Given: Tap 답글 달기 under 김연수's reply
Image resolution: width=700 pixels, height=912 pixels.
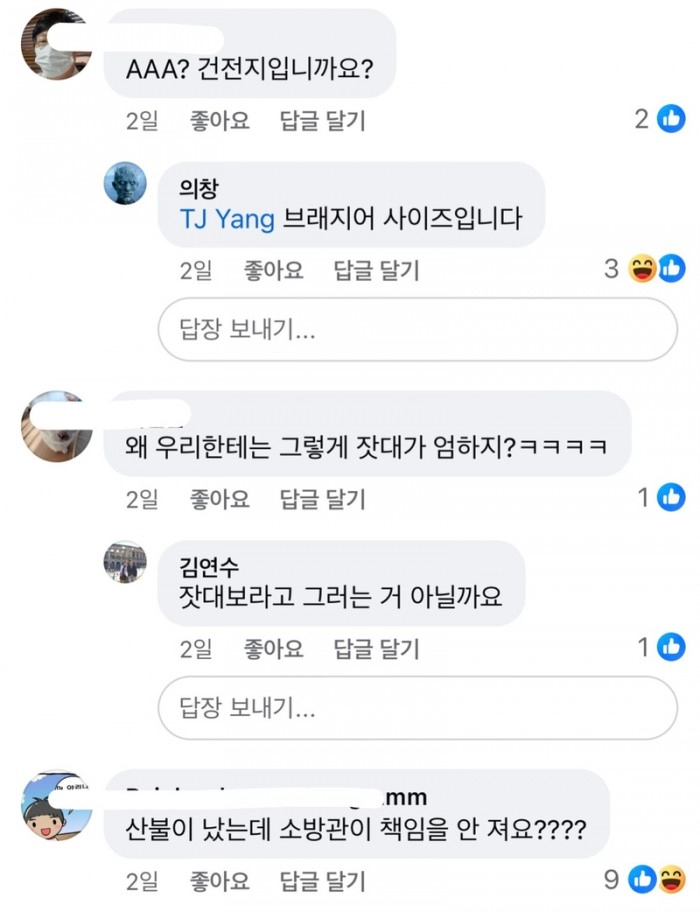Looking at the screenshot, I should tap(377, 649).
